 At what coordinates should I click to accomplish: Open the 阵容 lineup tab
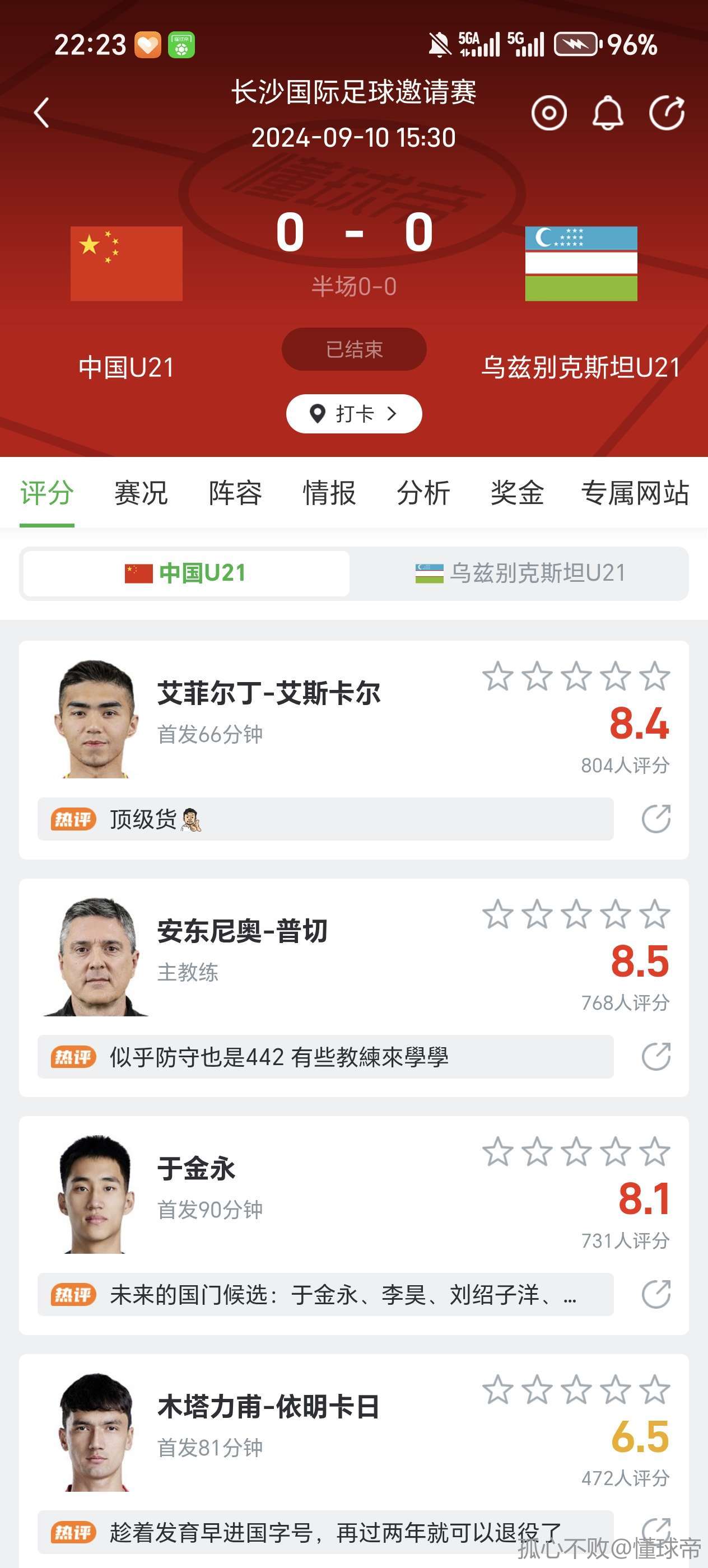235,492
